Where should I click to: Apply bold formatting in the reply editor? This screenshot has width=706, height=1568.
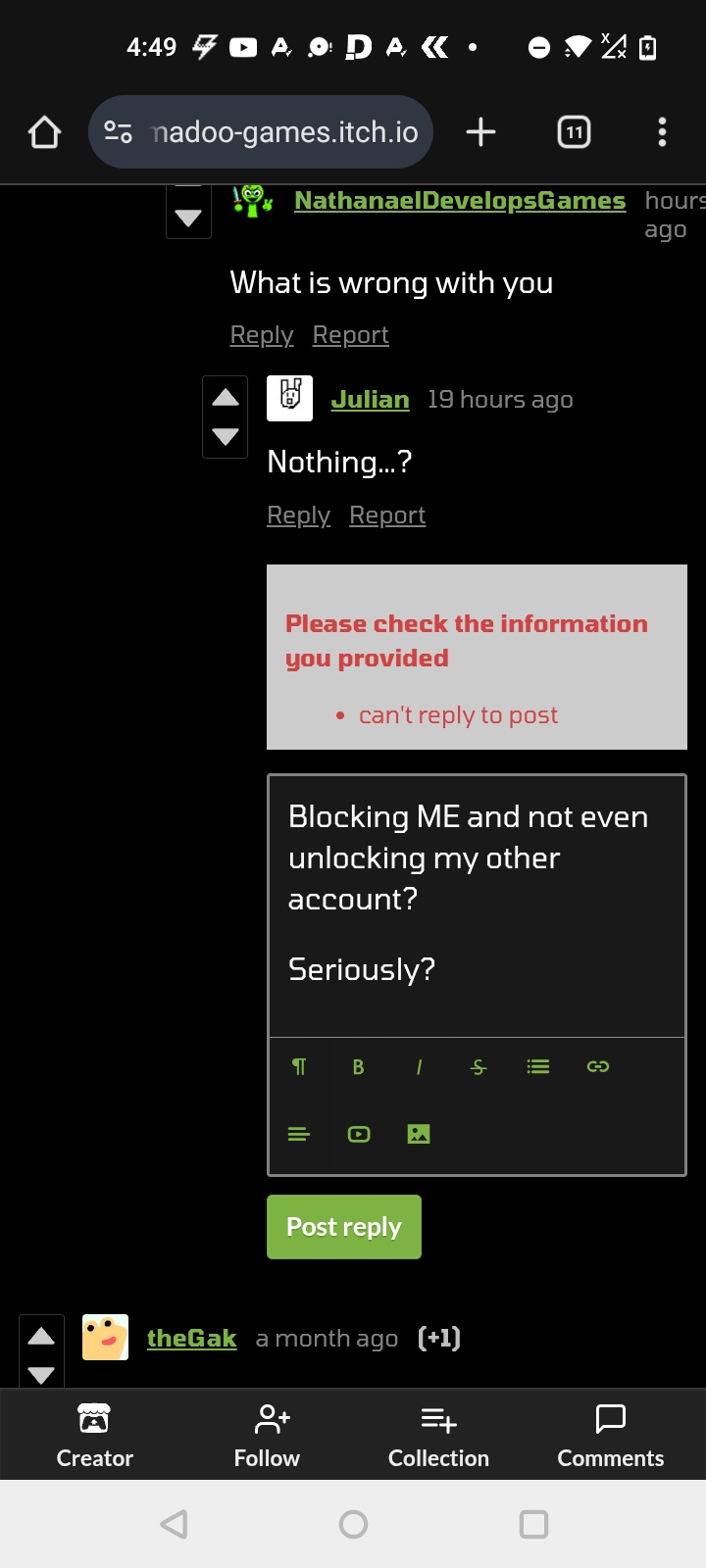point(358,1067)
